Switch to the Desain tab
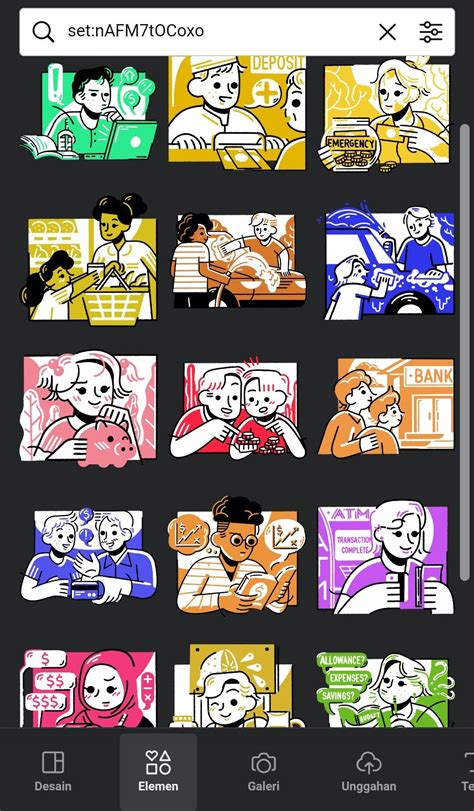 pyautogui.click(x=53, y=771)
